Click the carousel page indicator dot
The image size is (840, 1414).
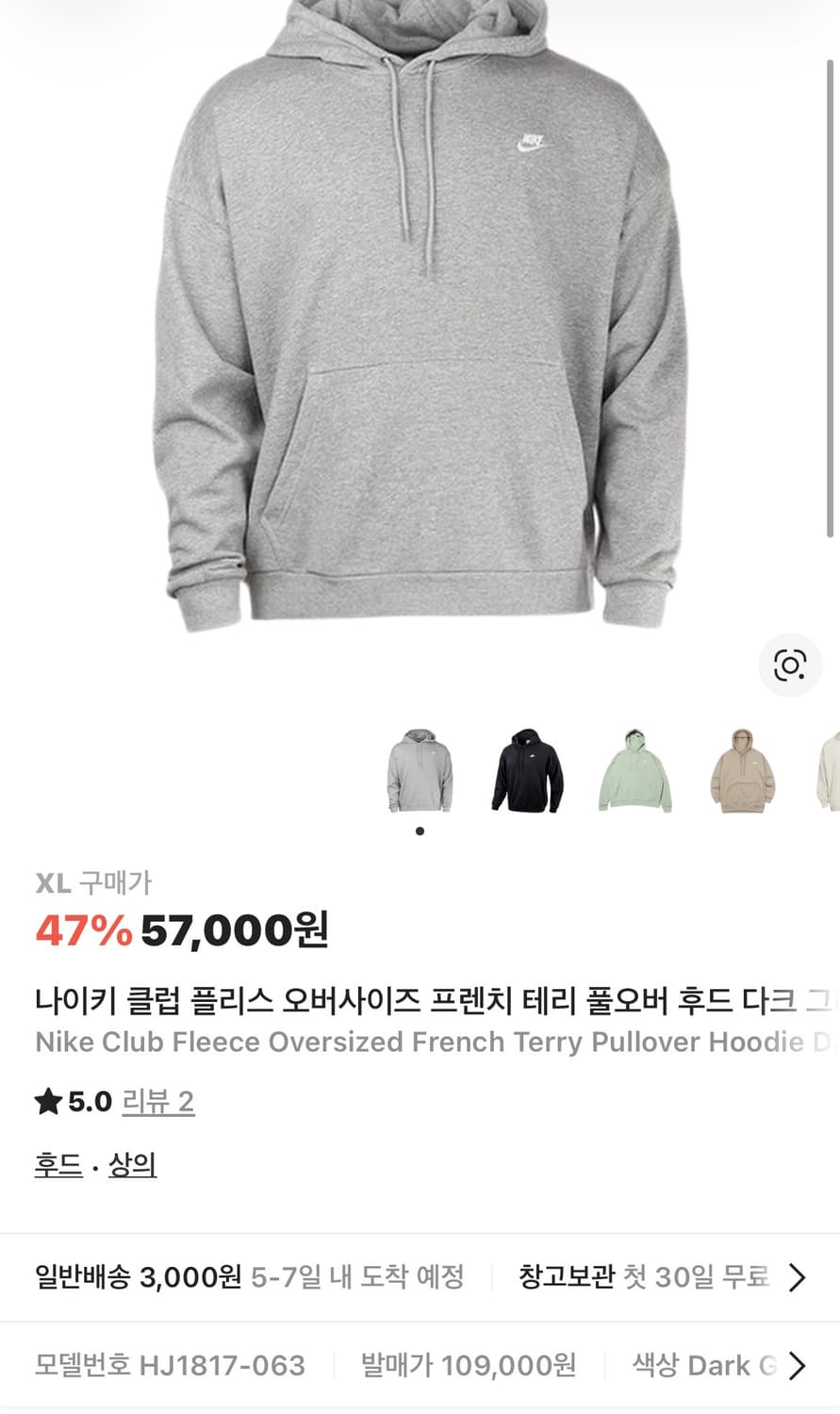tap(419, 831)
